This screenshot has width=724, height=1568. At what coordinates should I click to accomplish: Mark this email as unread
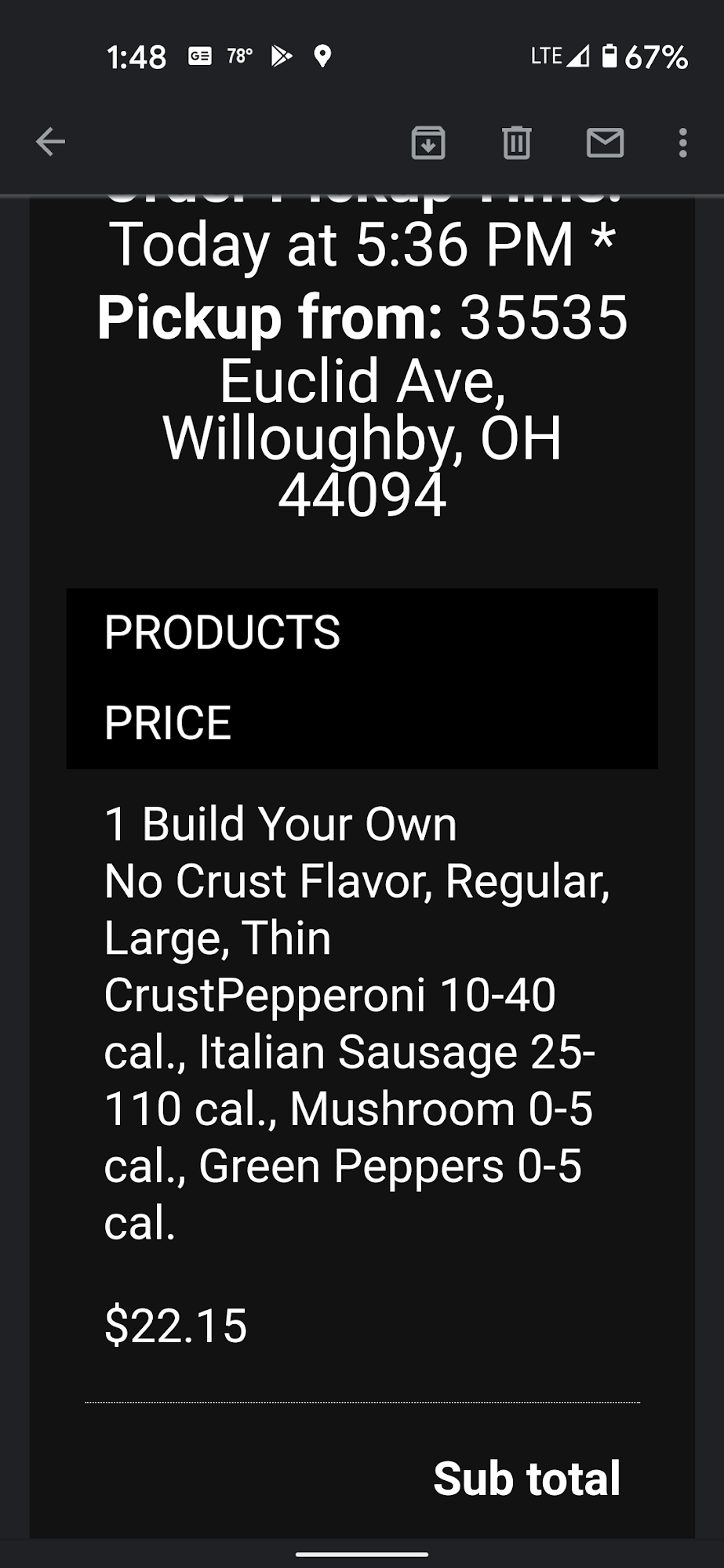click(x=605, y=143)
